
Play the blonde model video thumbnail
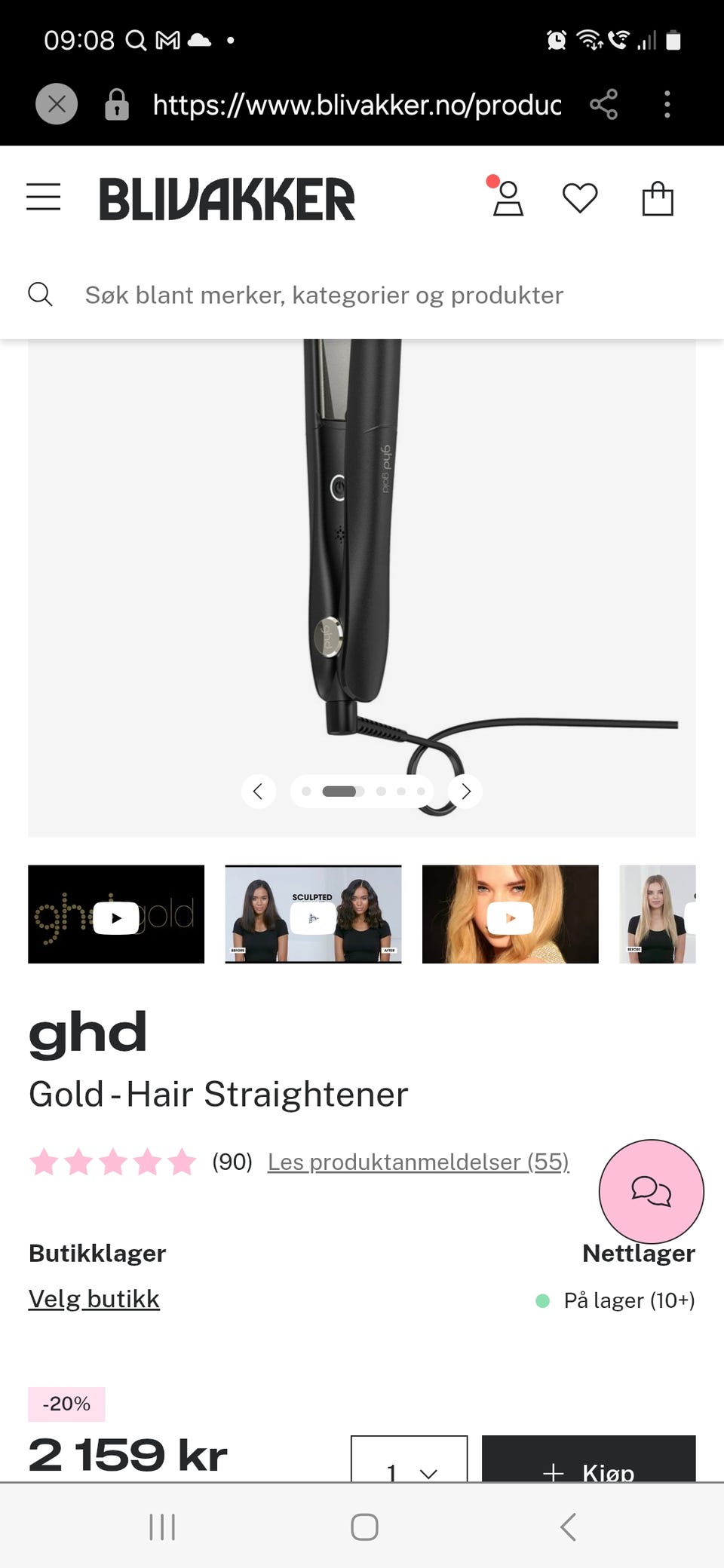tap(510, 914)
